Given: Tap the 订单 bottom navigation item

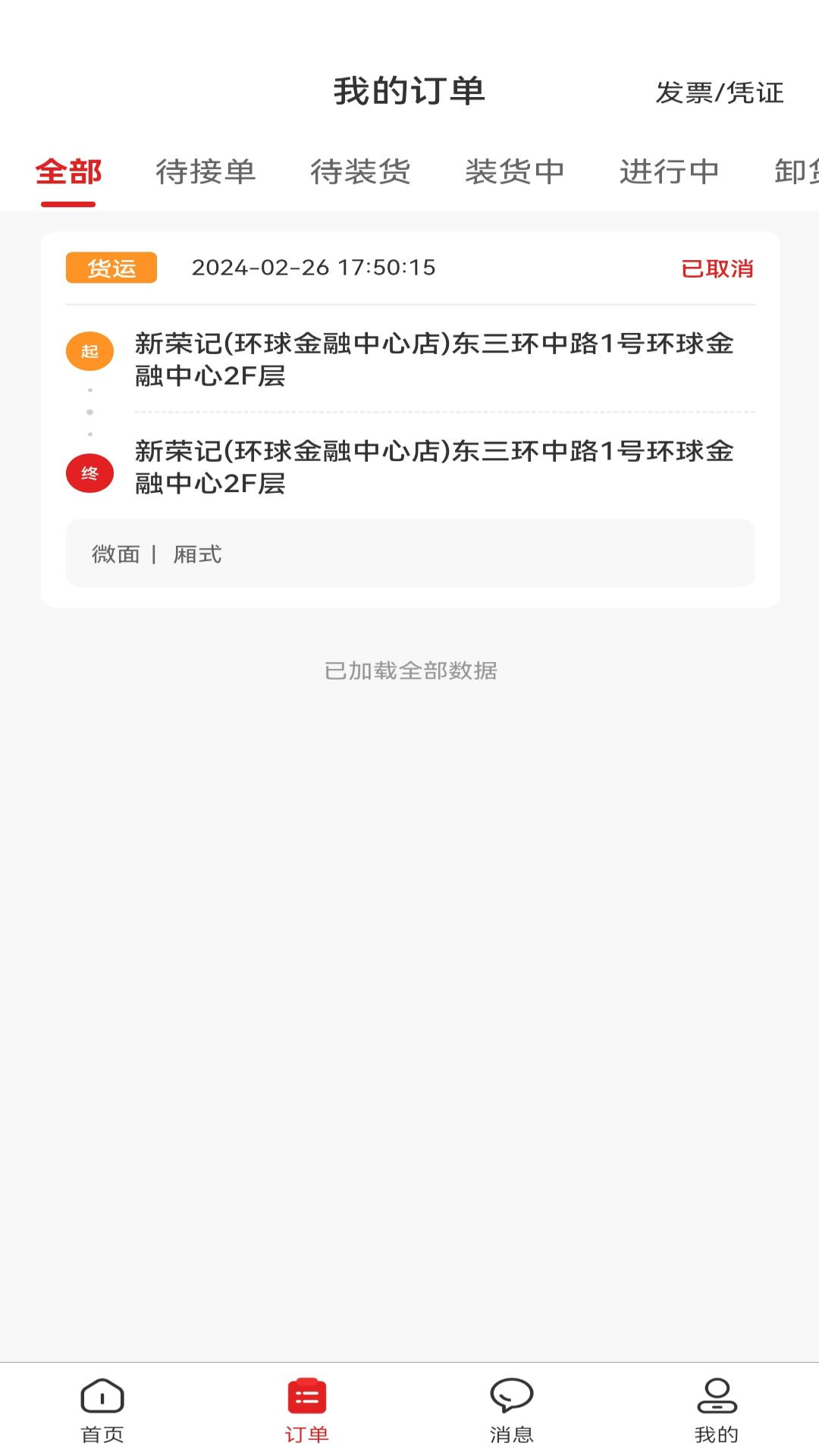Looking at the screenshot, I should (307, 1411).
